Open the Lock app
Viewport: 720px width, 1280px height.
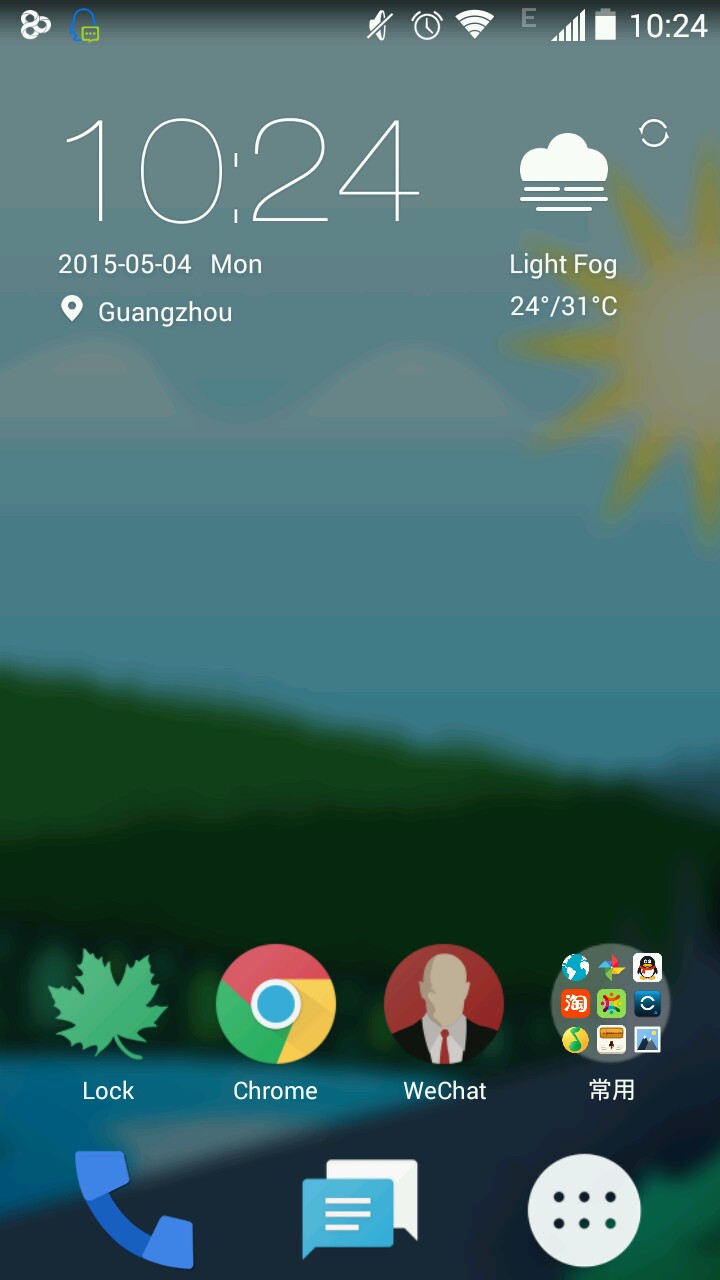(108, 1006)
